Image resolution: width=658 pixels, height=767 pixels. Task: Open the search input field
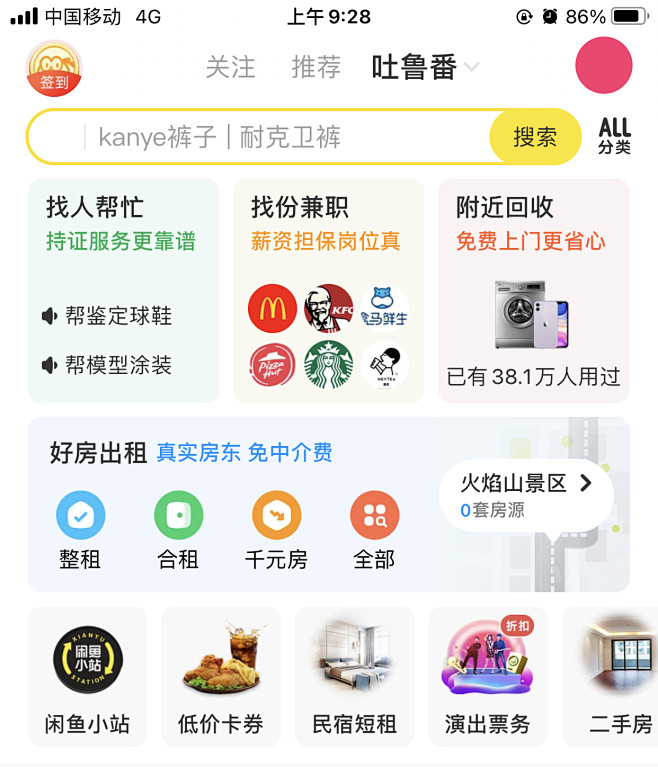click(x=260, y=137)
